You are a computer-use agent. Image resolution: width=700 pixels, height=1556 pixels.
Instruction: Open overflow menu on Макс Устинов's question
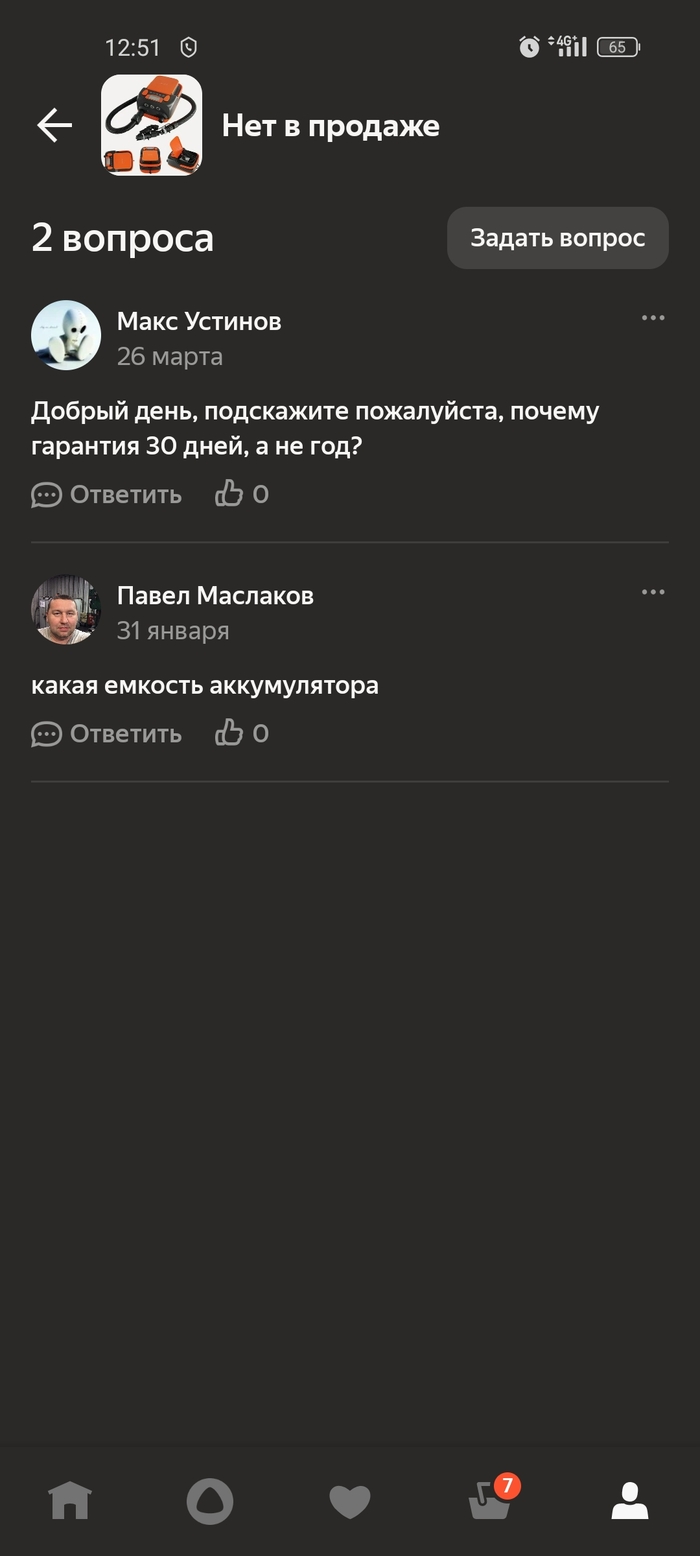(653, 318)
